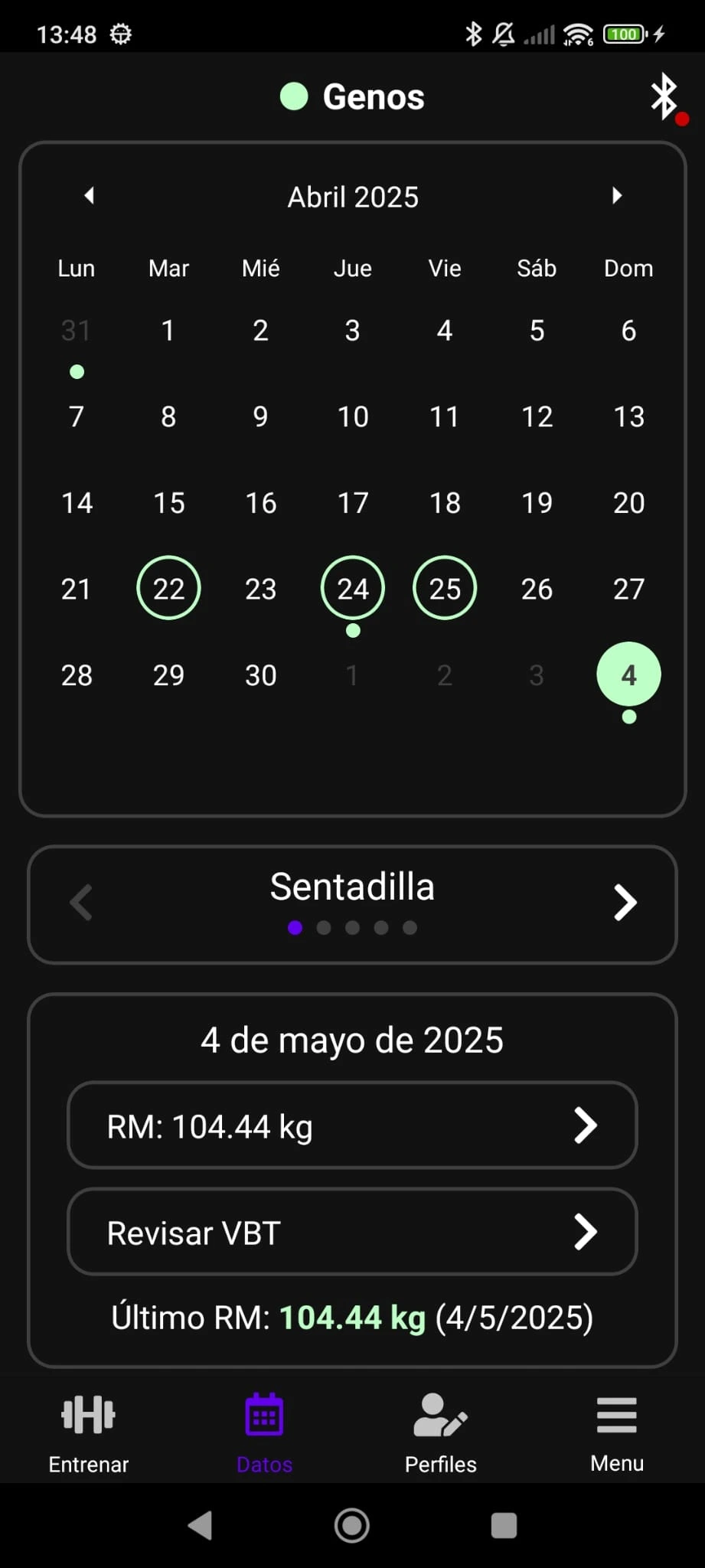The height and width of the screenshot is (1568, 705).
Task: Advance the calendar to Mayo 2025
Action: click(617, 196)
